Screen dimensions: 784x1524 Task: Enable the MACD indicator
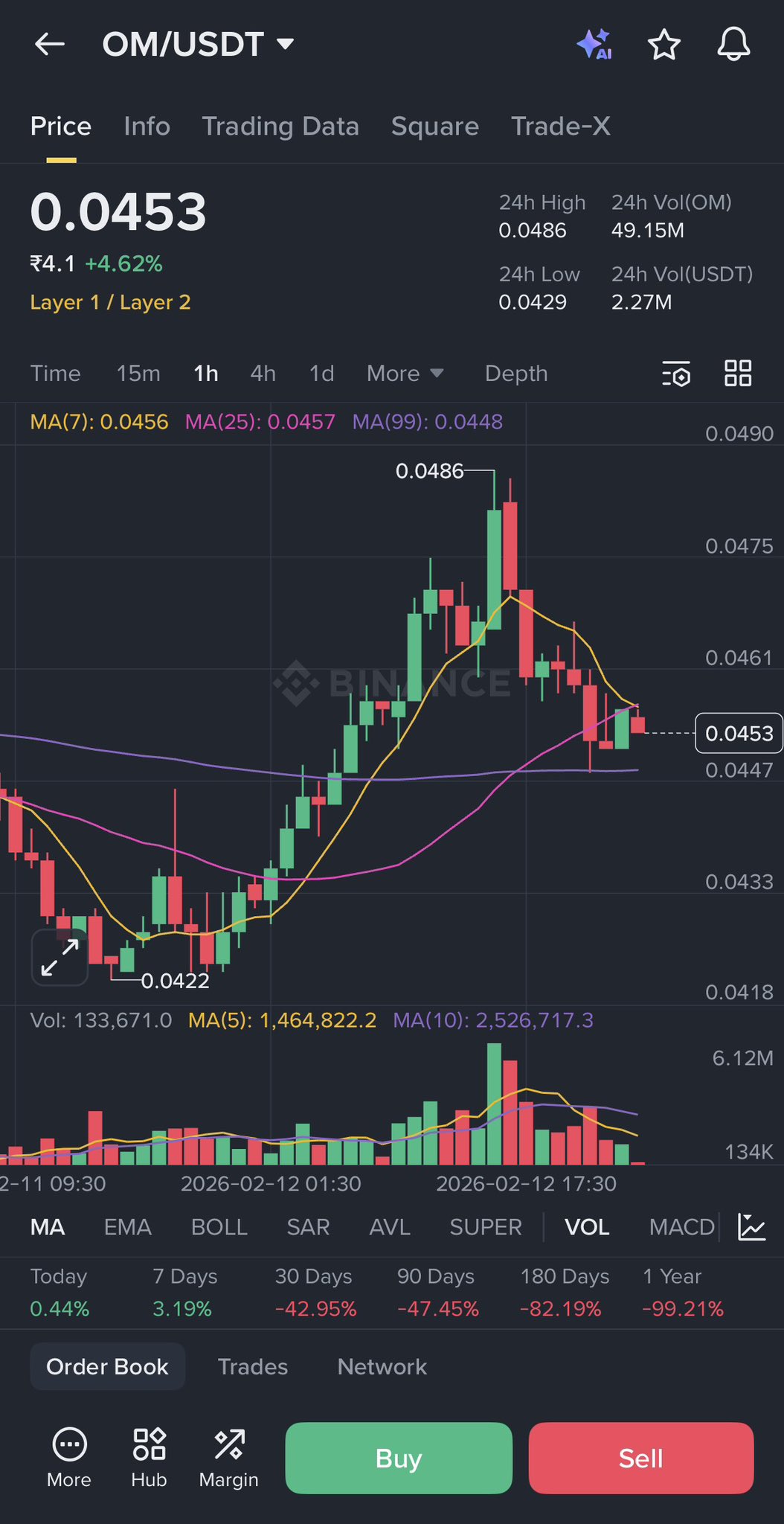(681, 1227)
